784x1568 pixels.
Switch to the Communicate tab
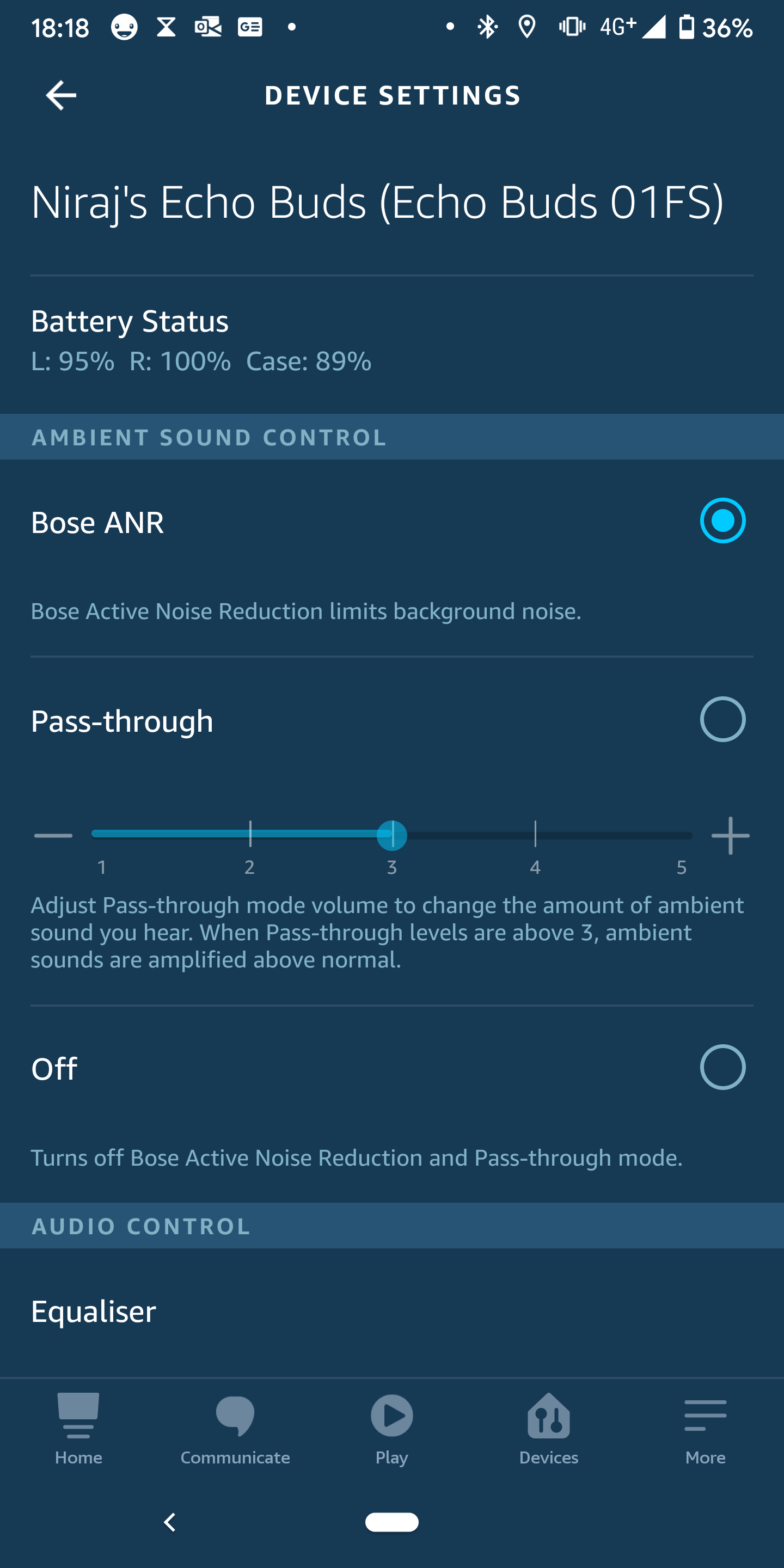235,1429
